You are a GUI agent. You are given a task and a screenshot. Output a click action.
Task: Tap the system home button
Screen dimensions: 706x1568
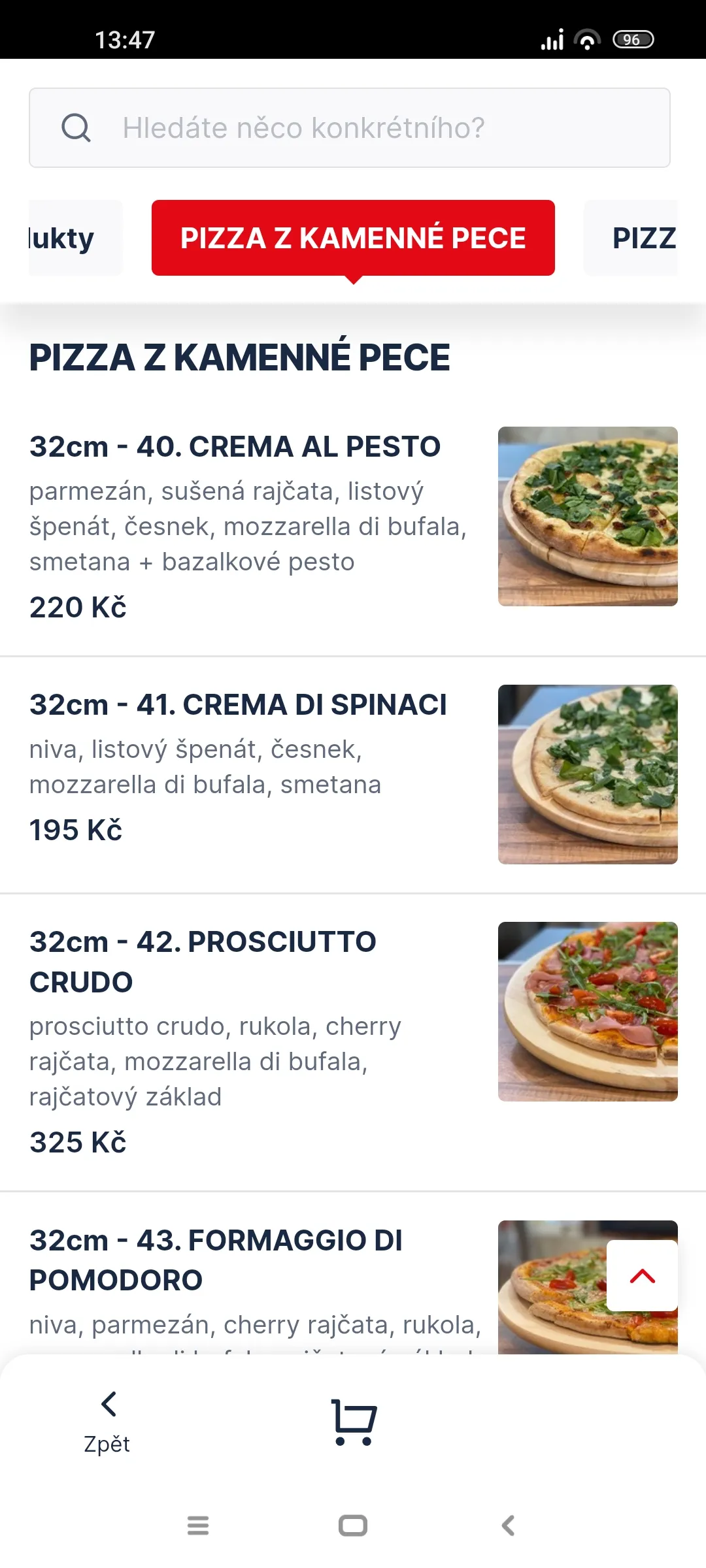(353, 1526)
